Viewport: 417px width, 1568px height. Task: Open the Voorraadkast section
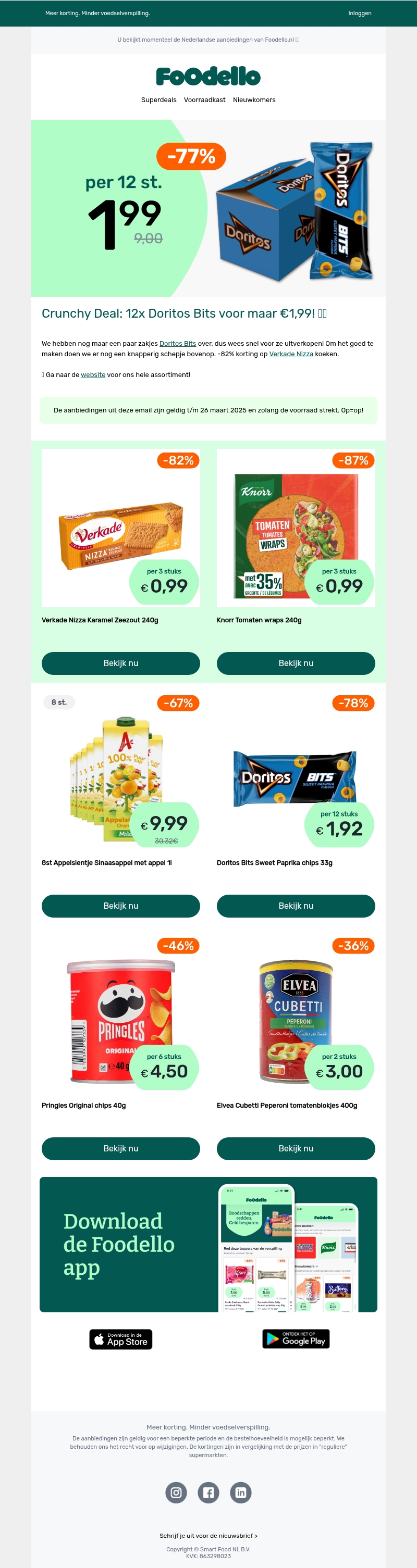pos(204,100)
